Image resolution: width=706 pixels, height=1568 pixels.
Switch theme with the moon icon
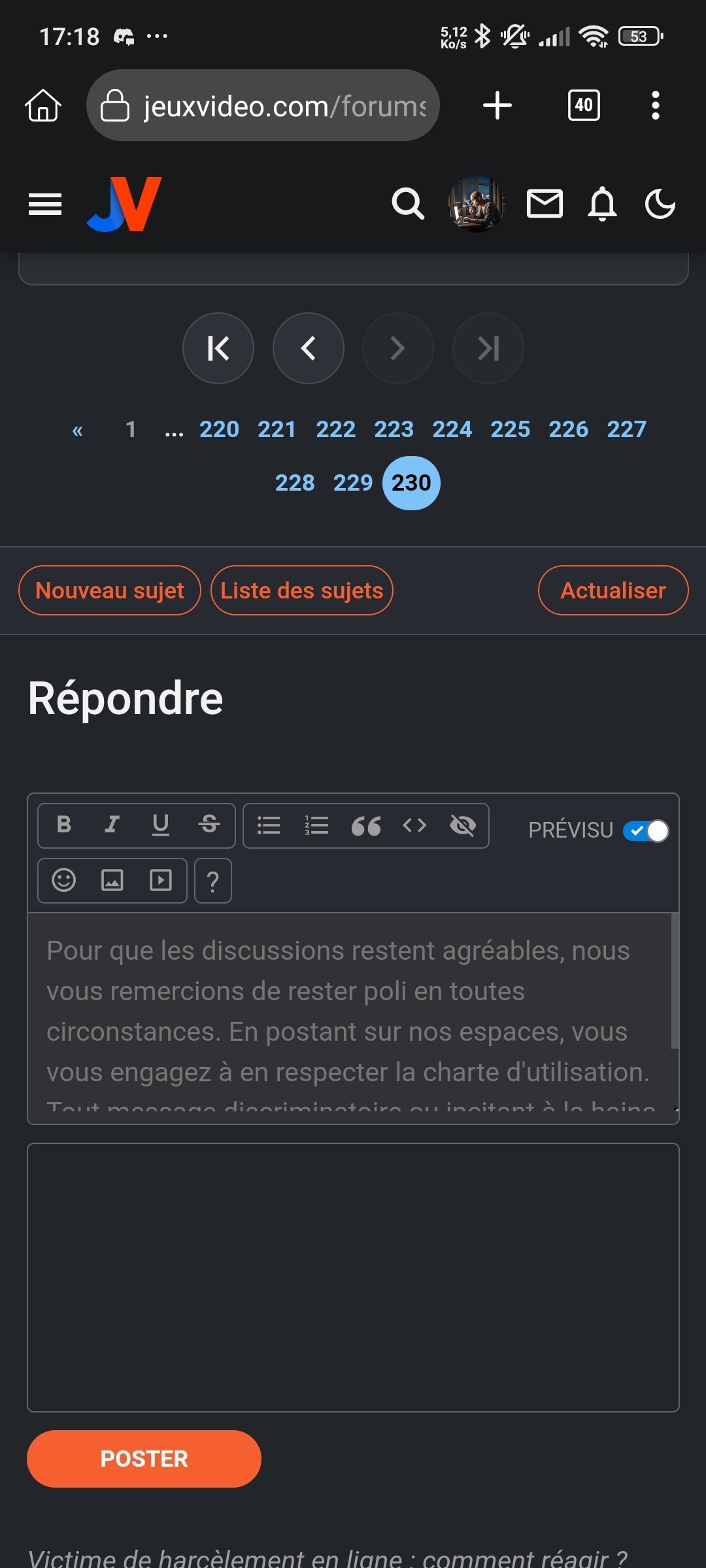click(x=660, y=204)
